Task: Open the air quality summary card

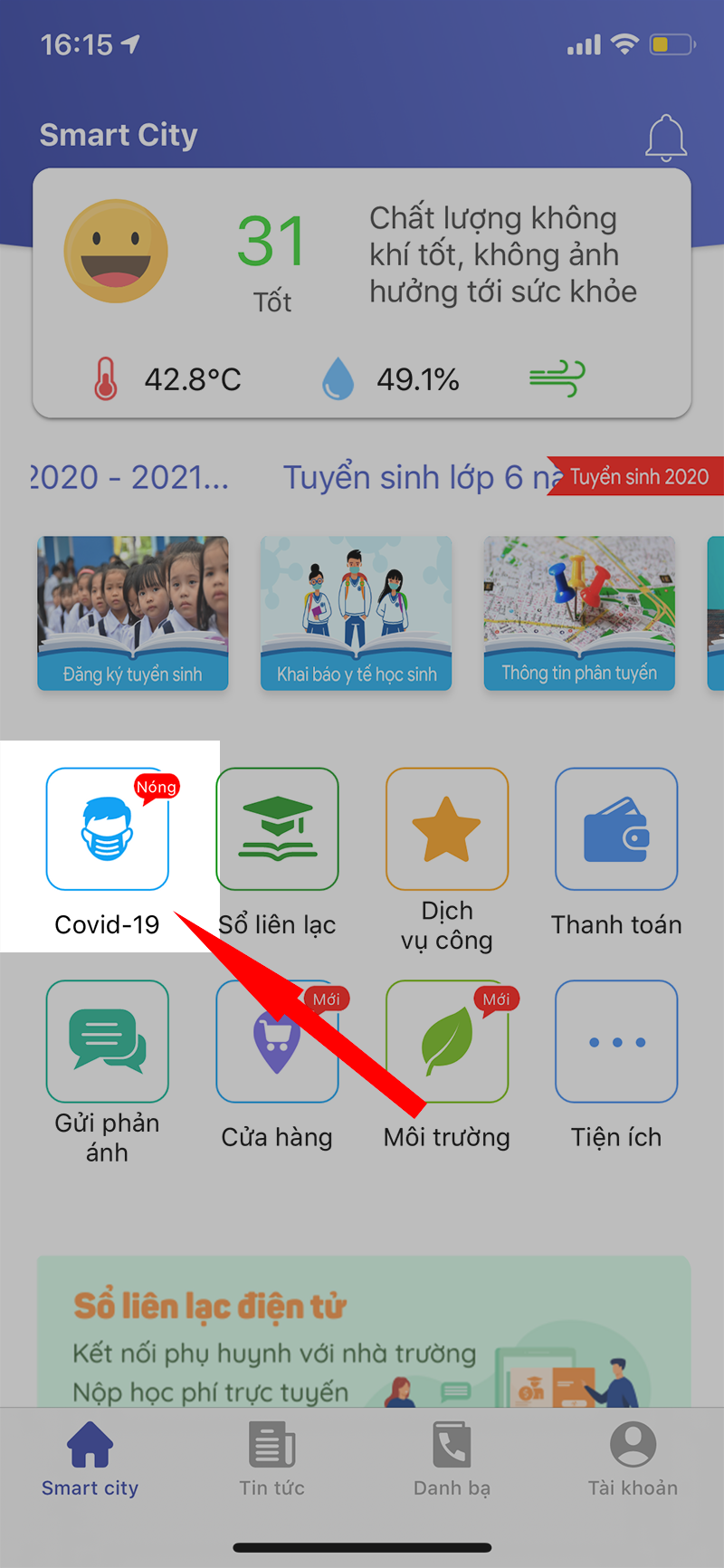Action: [362, 294]
